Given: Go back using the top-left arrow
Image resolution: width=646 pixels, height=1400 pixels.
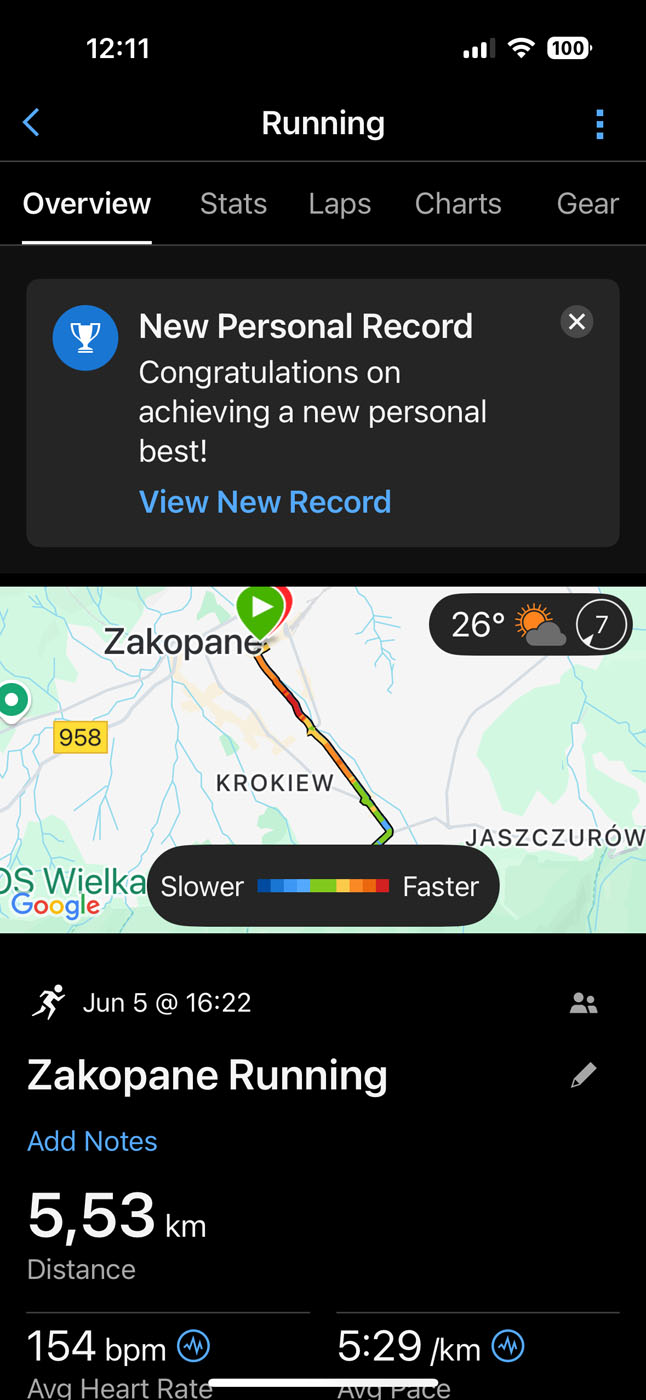Looking at the screenshot, I should coord(32,123).
